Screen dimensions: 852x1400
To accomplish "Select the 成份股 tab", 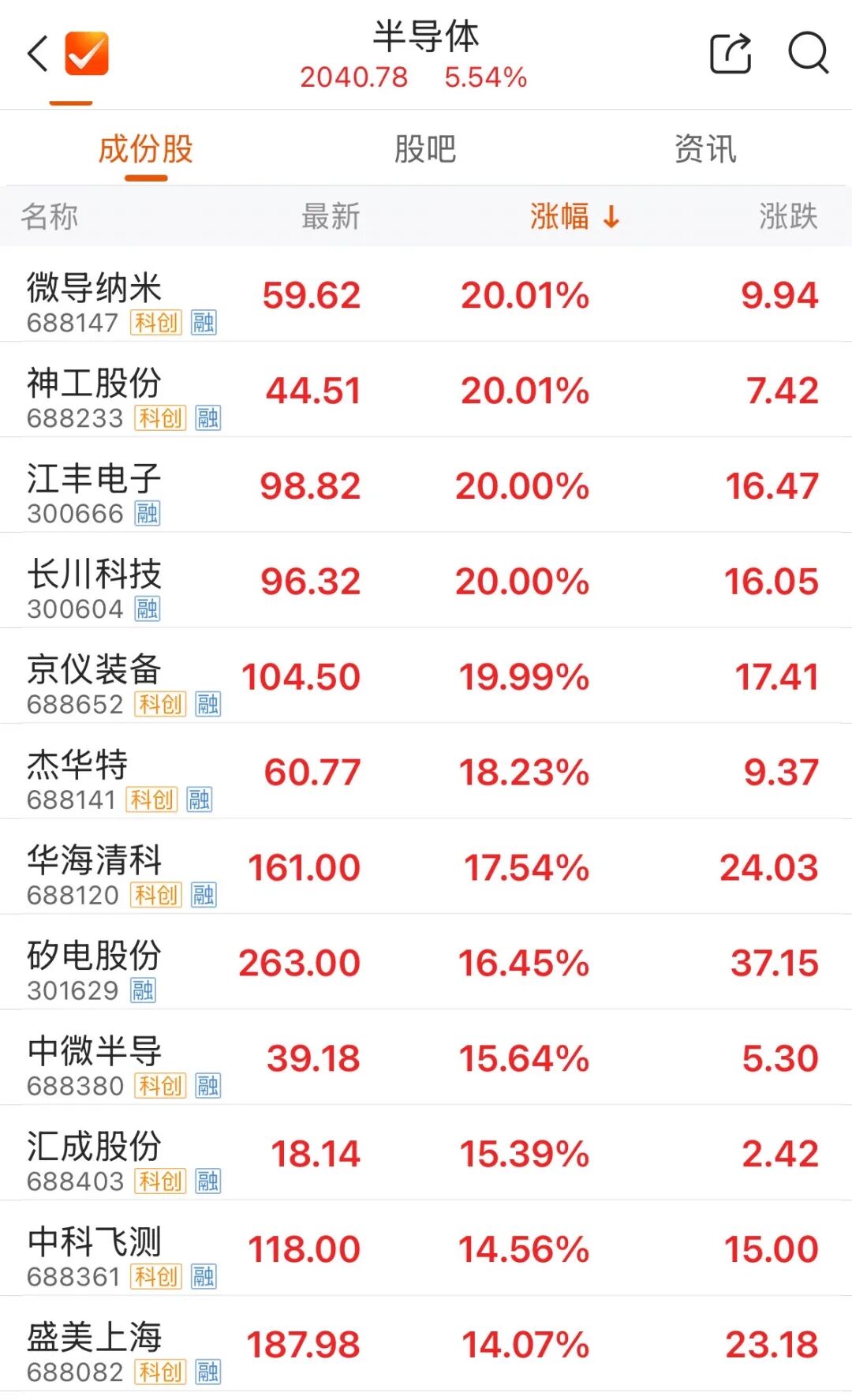I will tap(146, 149).
